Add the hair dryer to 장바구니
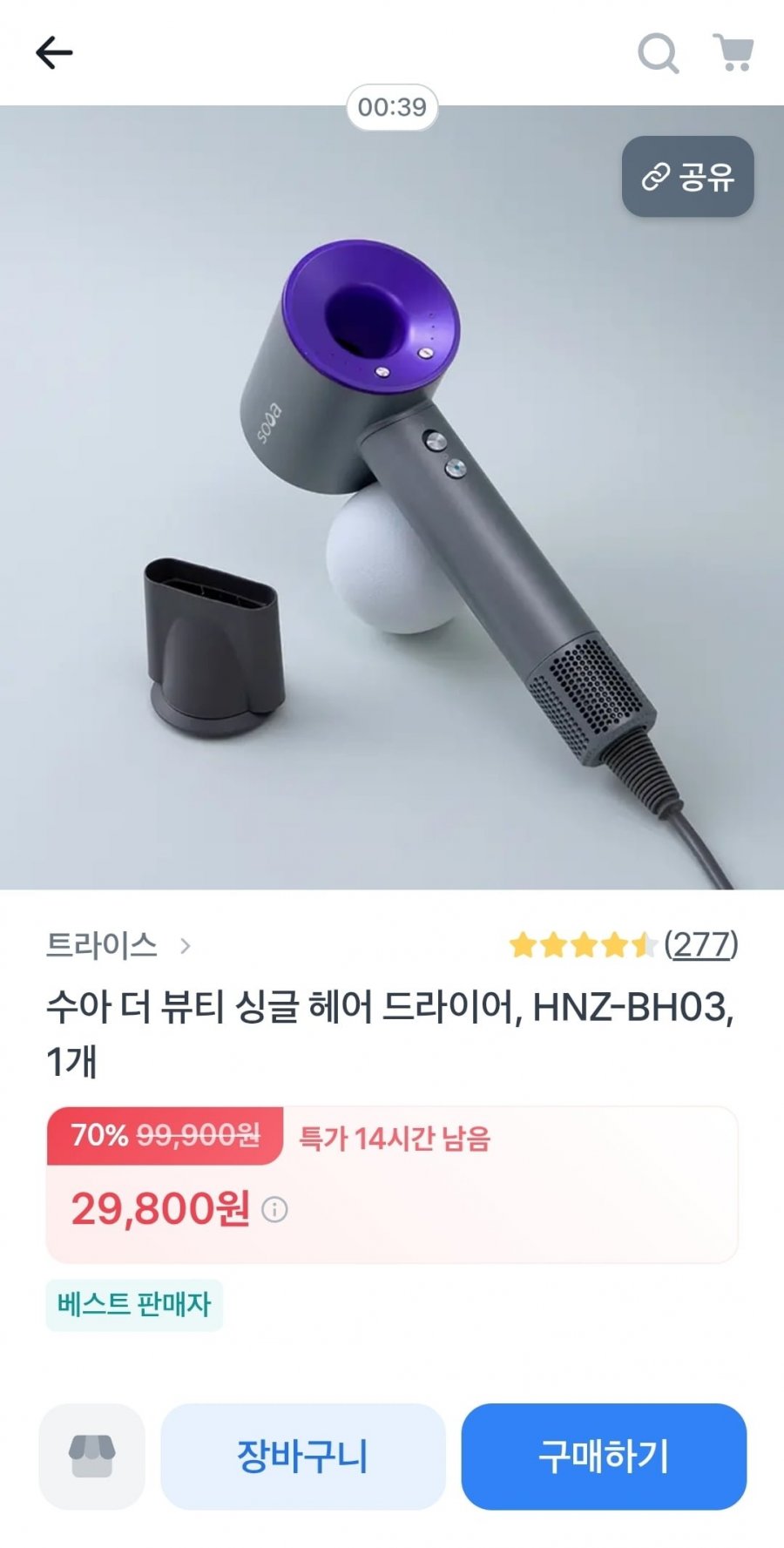 point(302,1456)
